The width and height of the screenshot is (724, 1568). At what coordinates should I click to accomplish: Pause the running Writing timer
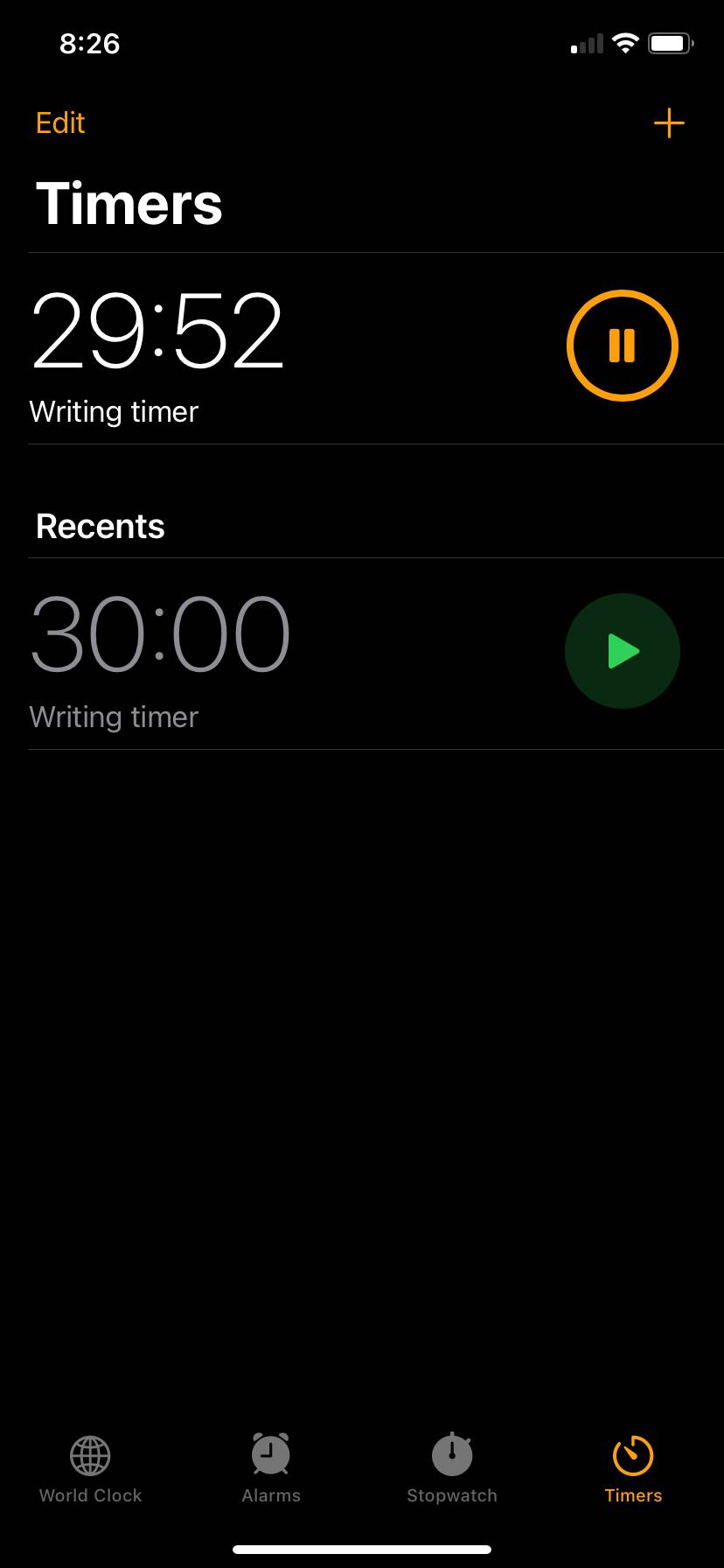click(623, 346)
